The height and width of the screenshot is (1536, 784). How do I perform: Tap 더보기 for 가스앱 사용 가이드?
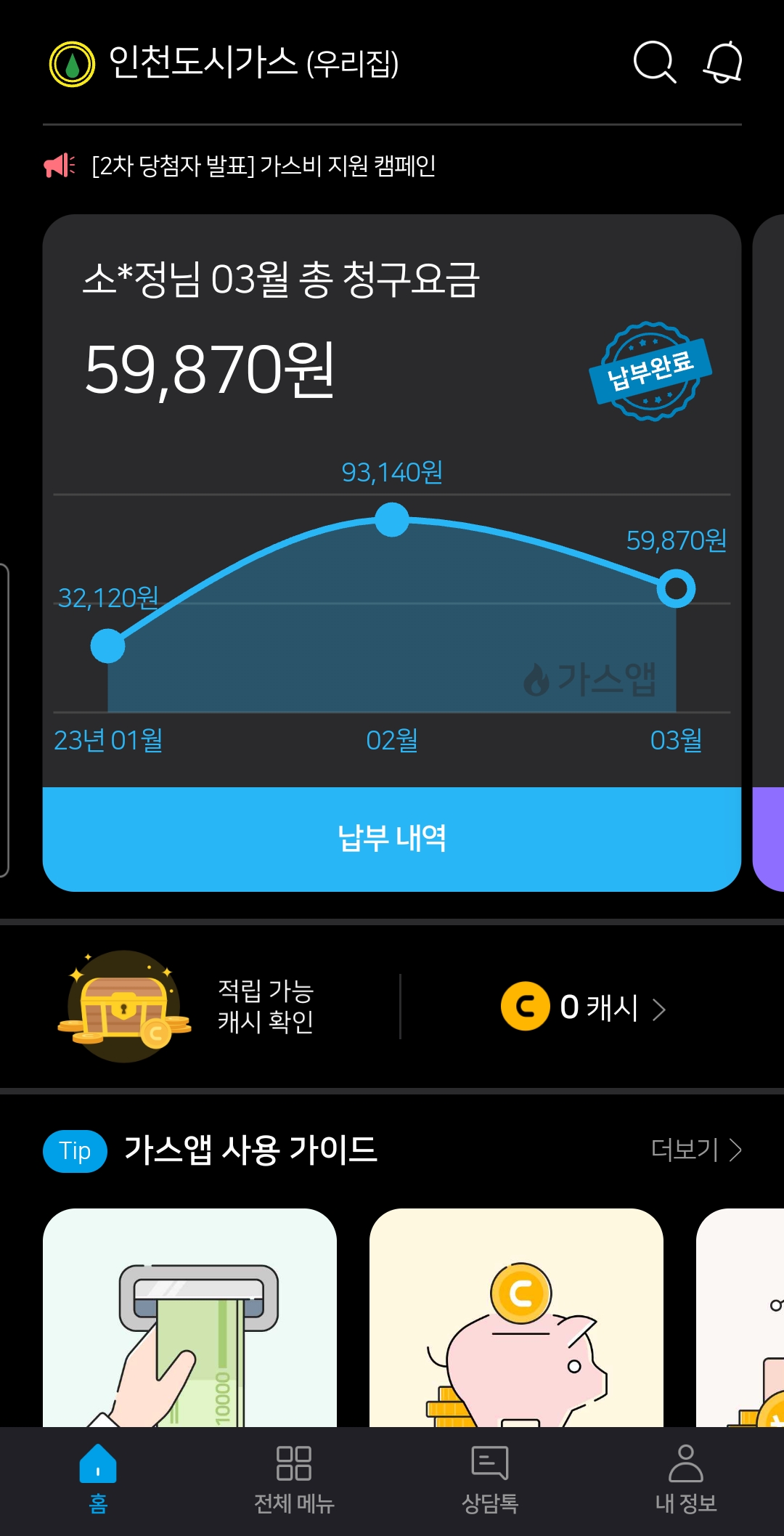coord(695,1150)
